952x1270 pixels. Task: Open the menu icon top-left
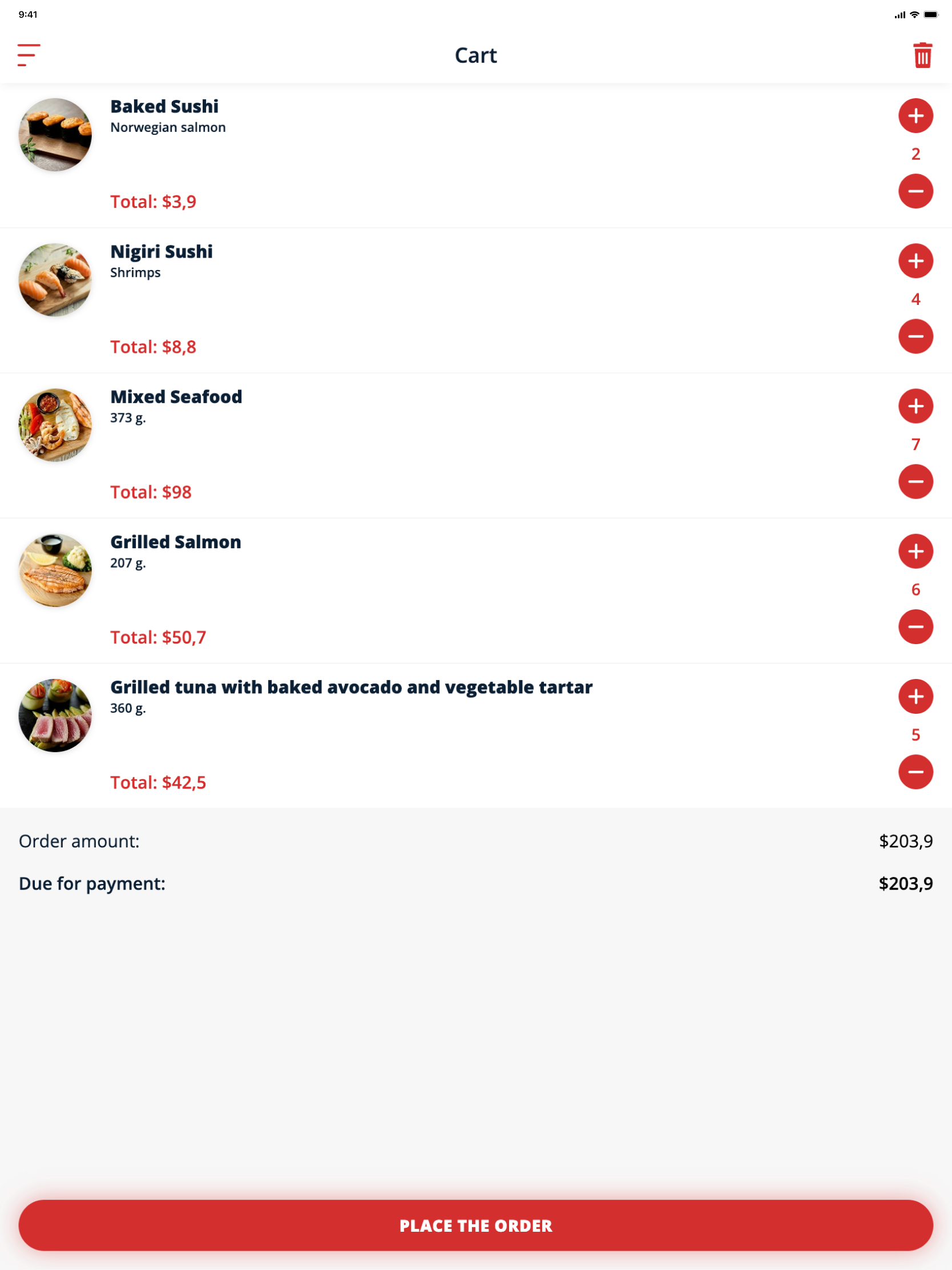[x=28, y=55]
